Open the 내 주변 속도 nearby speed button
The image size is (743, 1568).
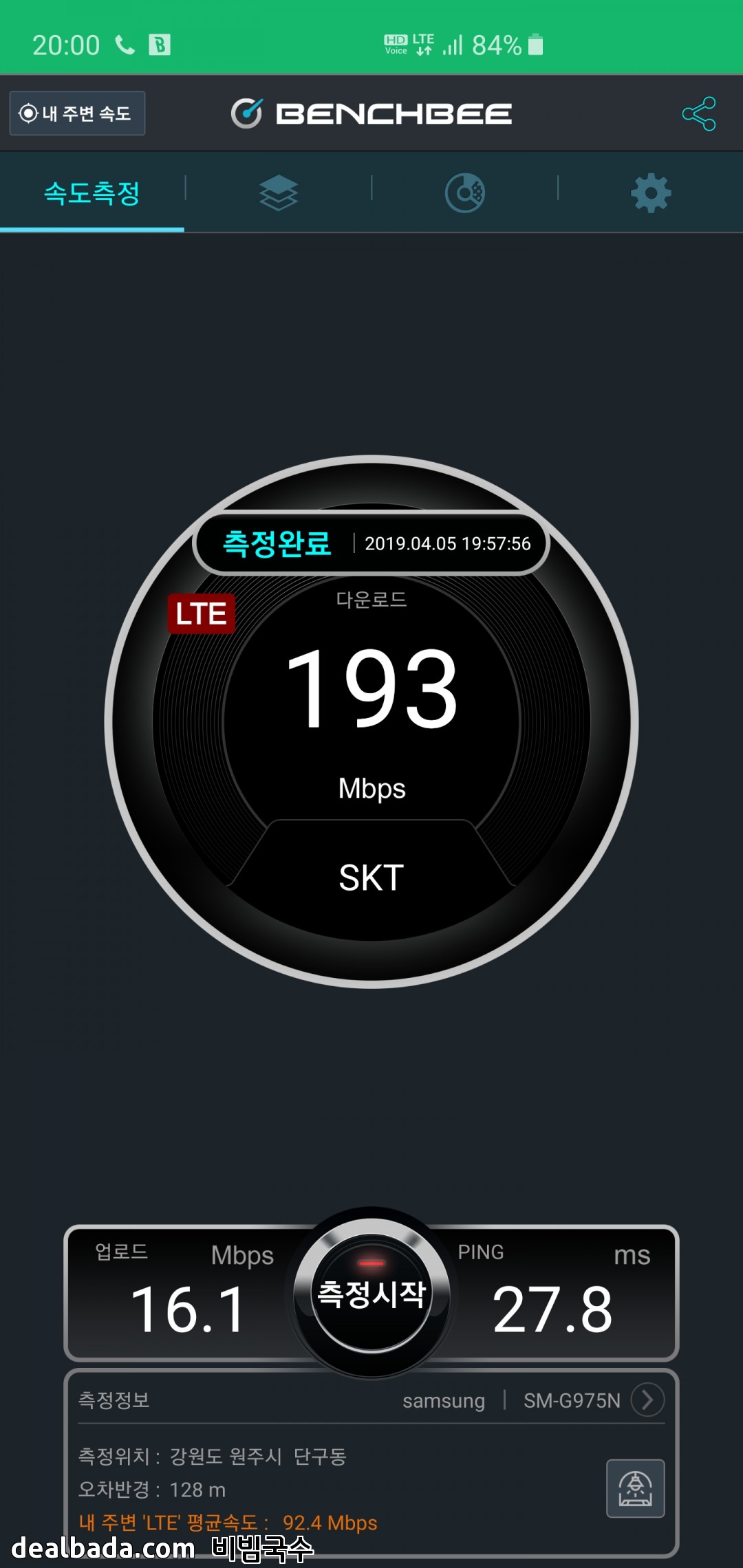click(77, 113)
